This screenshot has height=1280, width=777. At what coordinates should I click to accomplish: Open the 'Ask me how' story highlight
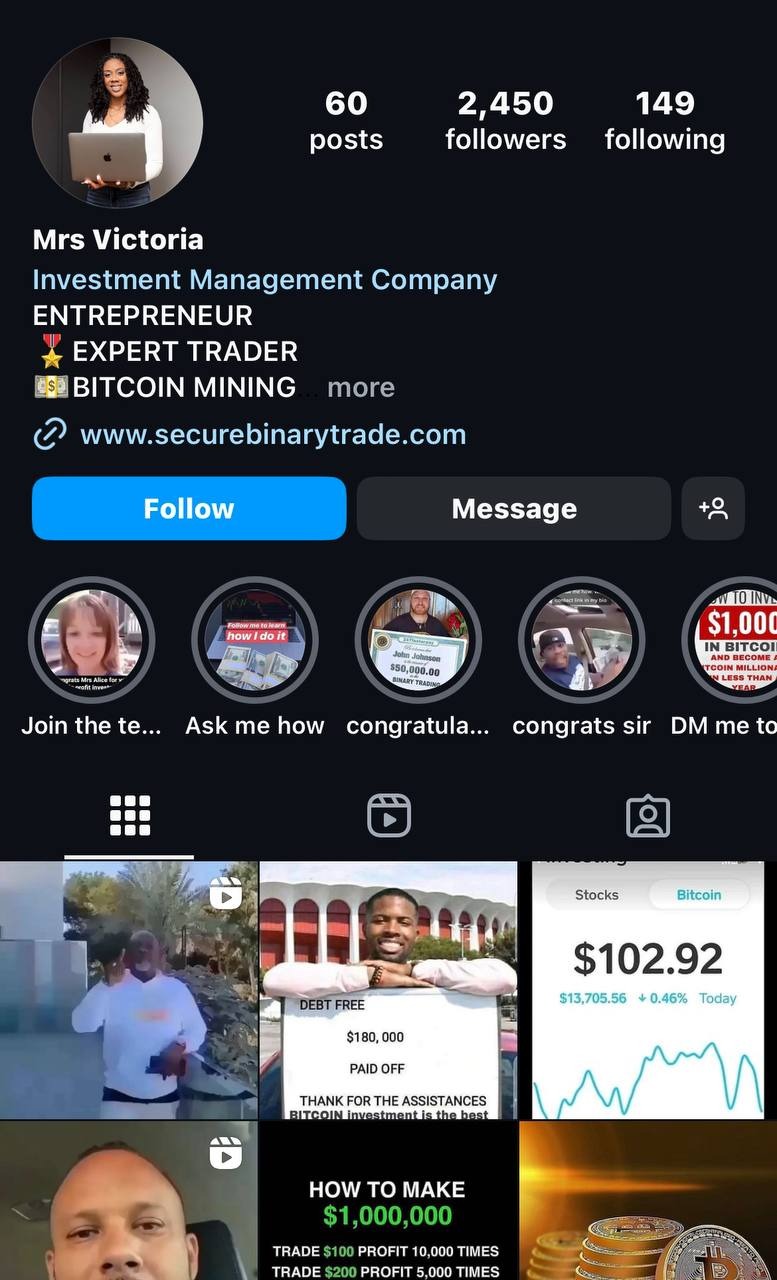tap(254, 640)
